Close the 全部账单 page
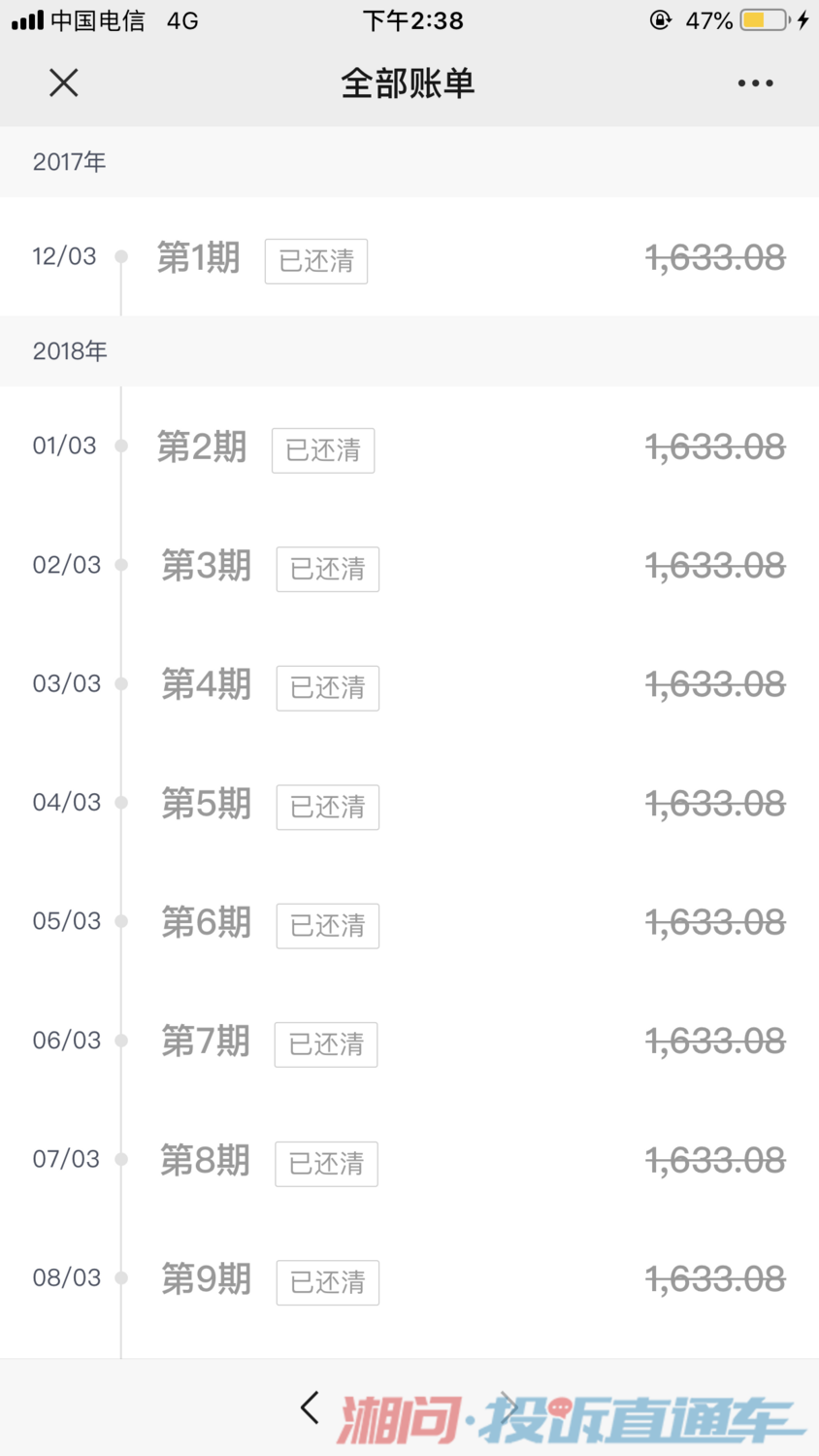The image size is (819, 1456). point(64,83)
